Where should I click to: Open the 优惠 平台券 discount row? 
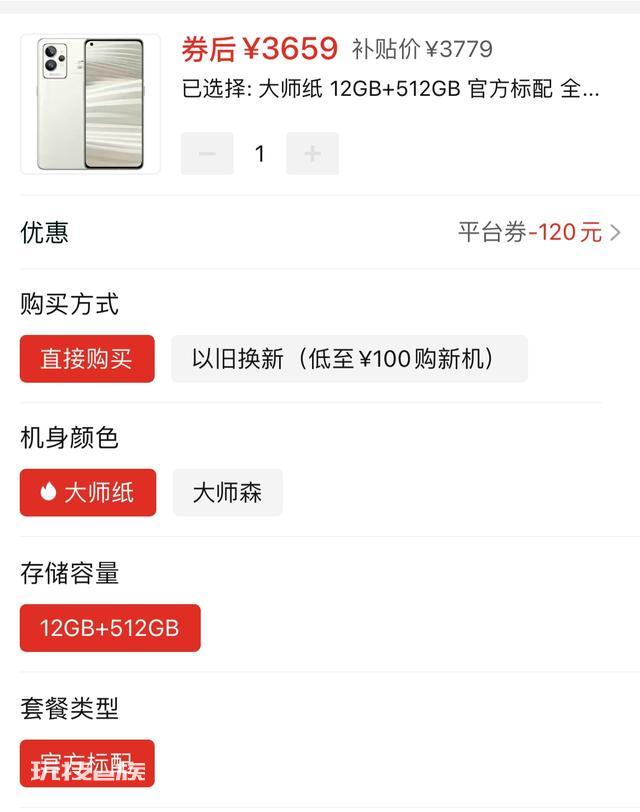click(x=539, y=233)
